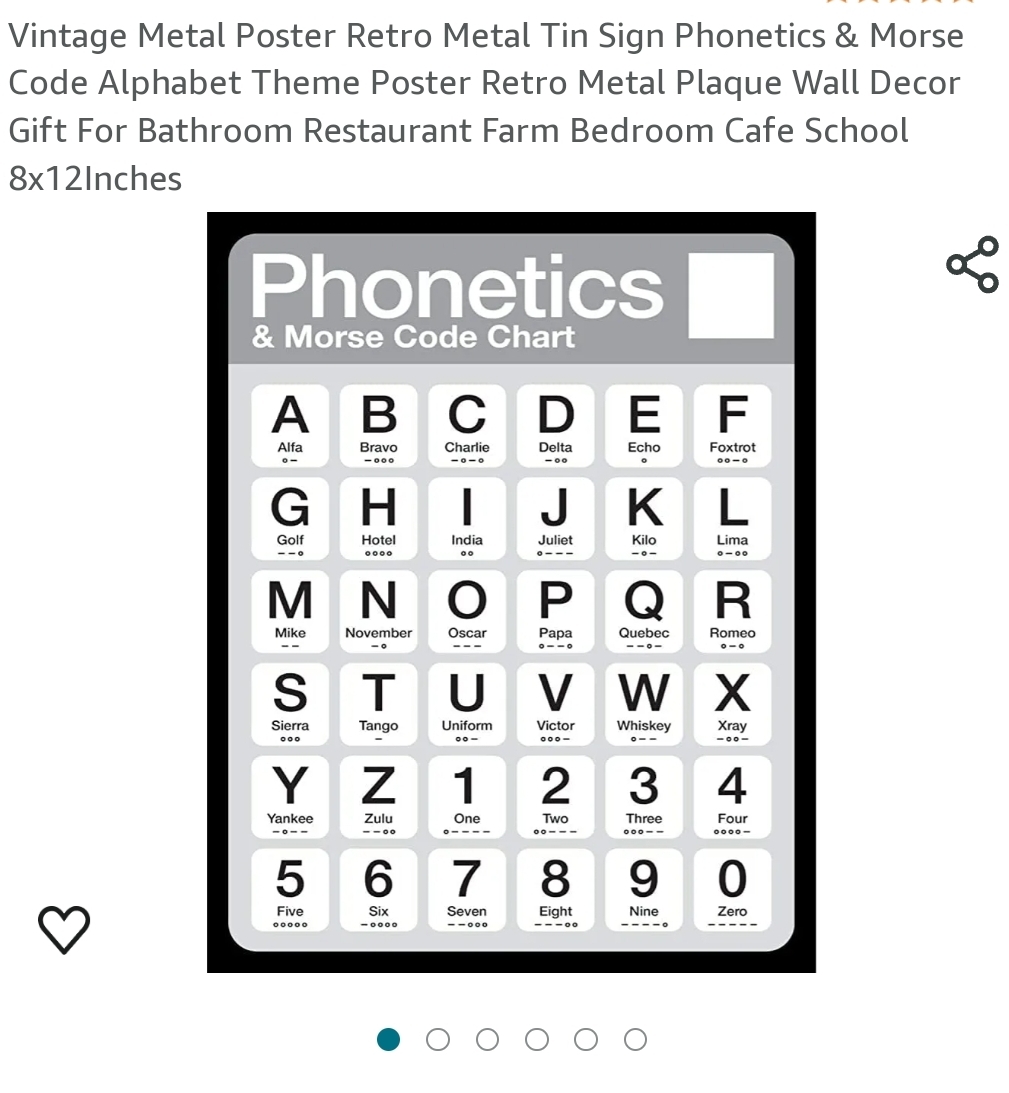Jump to the last product image dot
1009x1093 pixels.
(x=635, y=1040)
